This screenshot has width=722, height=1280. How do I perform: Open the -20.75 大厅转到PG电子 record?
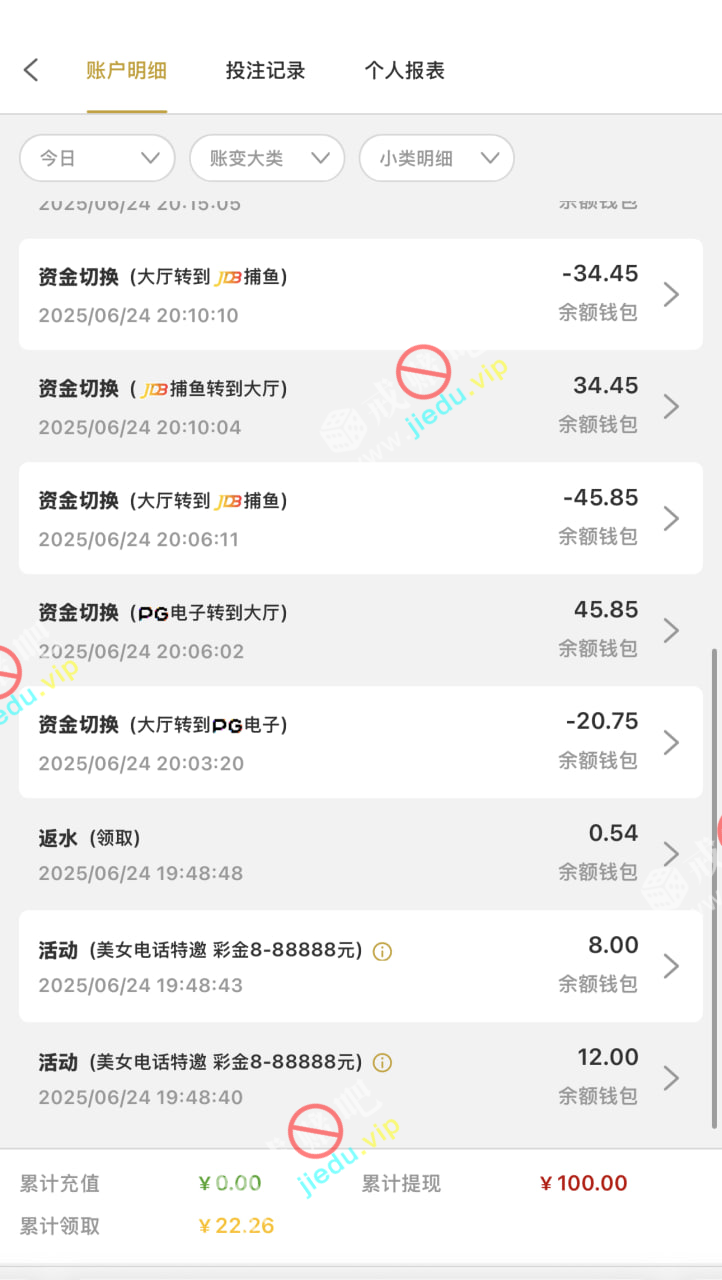point(360,742)
